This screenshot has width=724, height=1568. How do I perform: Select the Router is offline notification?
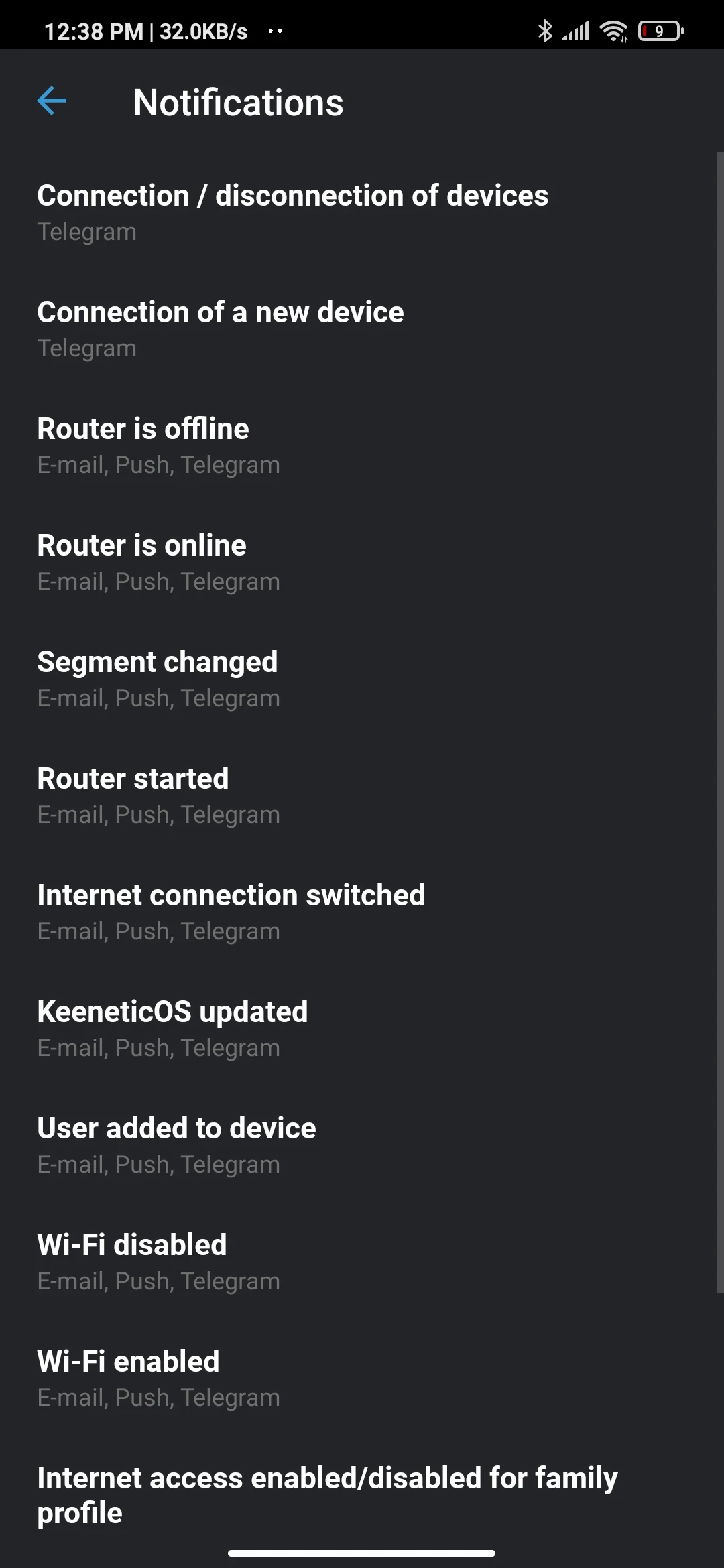[x=362, y=446]
